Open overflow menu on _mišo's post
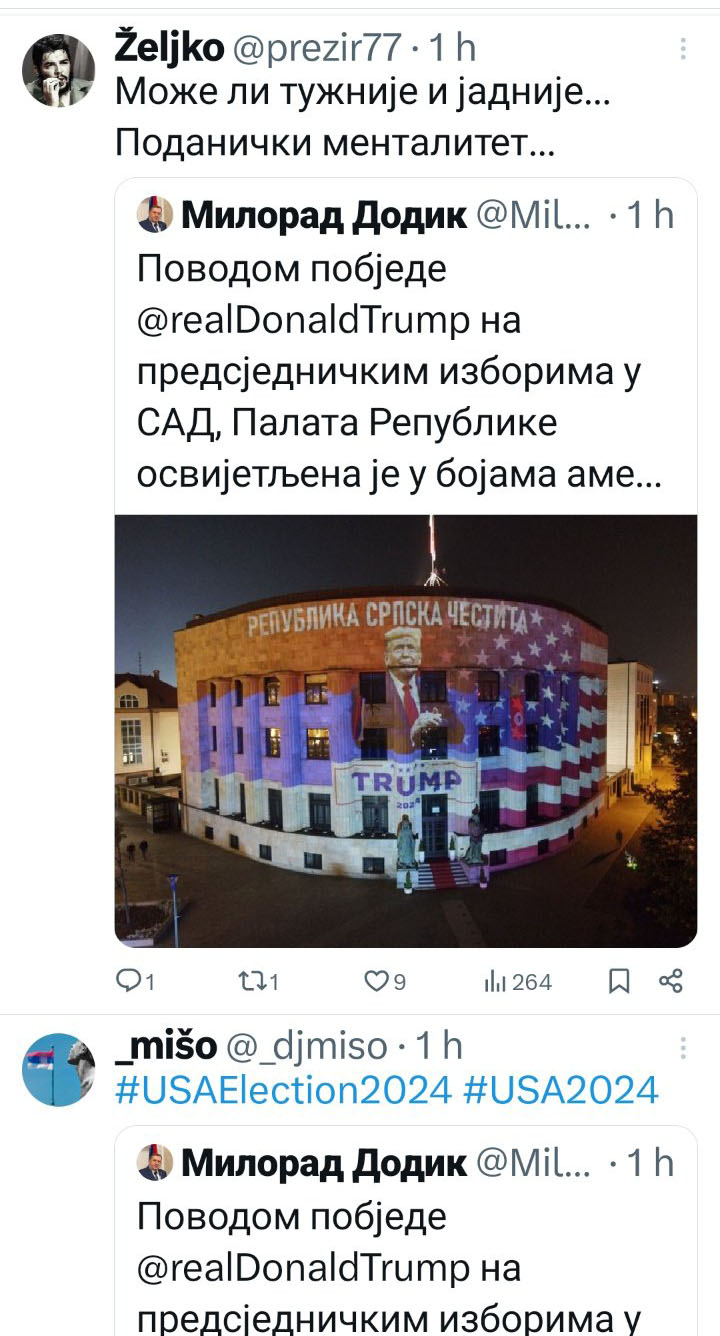Image resolution: width=720 pixels, height=1336 pixels. click(x=683, y=1047)
